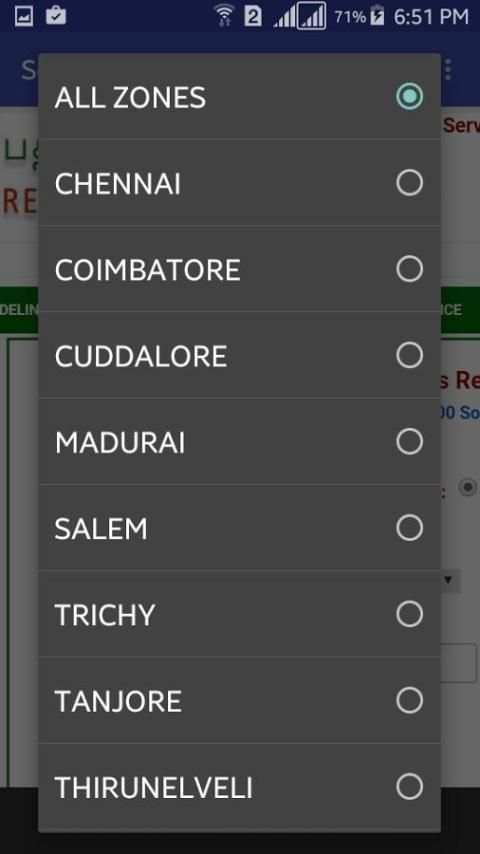Select the ALL ZONES option
Screen dimensions: 480x854
[x=239, y=96]
